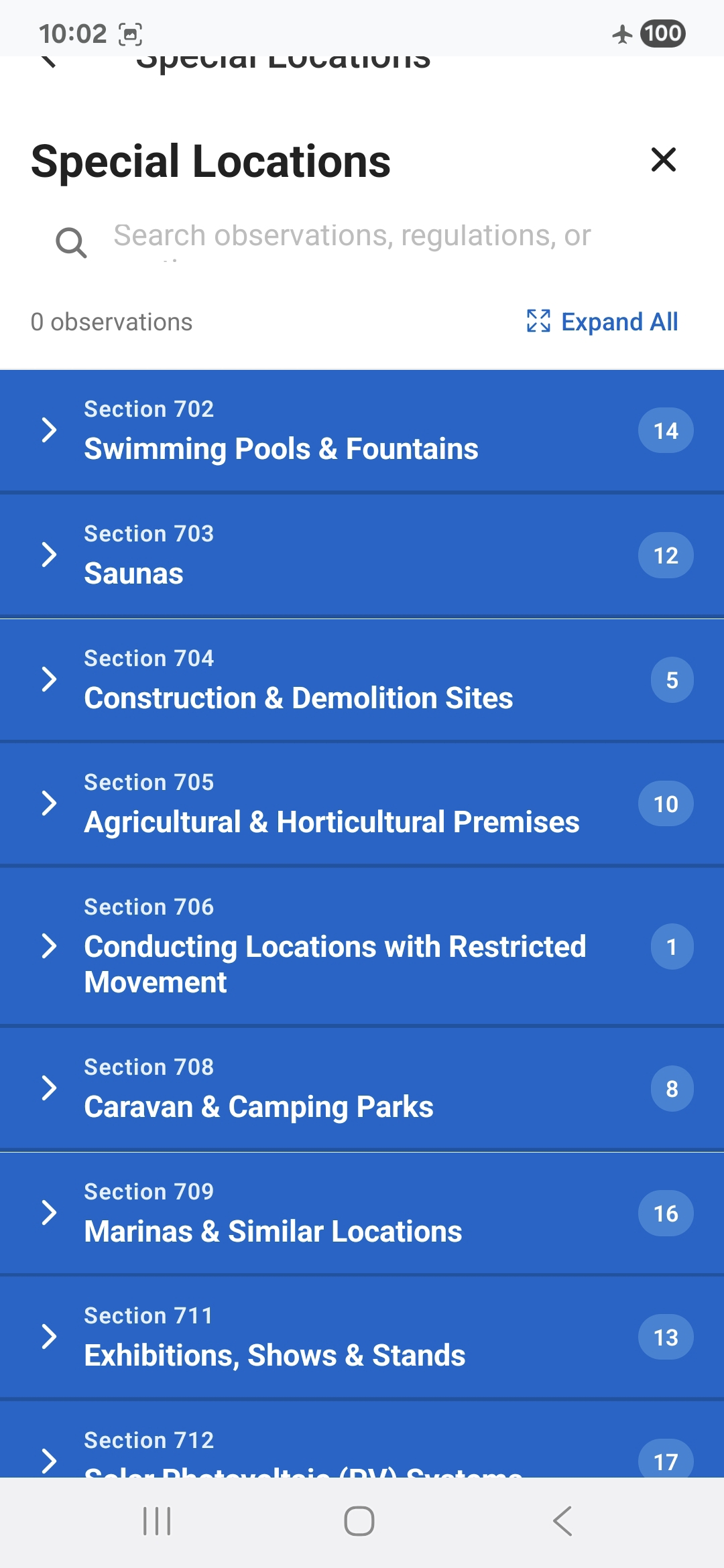Close the Special Locations panel via X icon
The height and width of the screenshot is (1568, 724).
pos(663,159)
